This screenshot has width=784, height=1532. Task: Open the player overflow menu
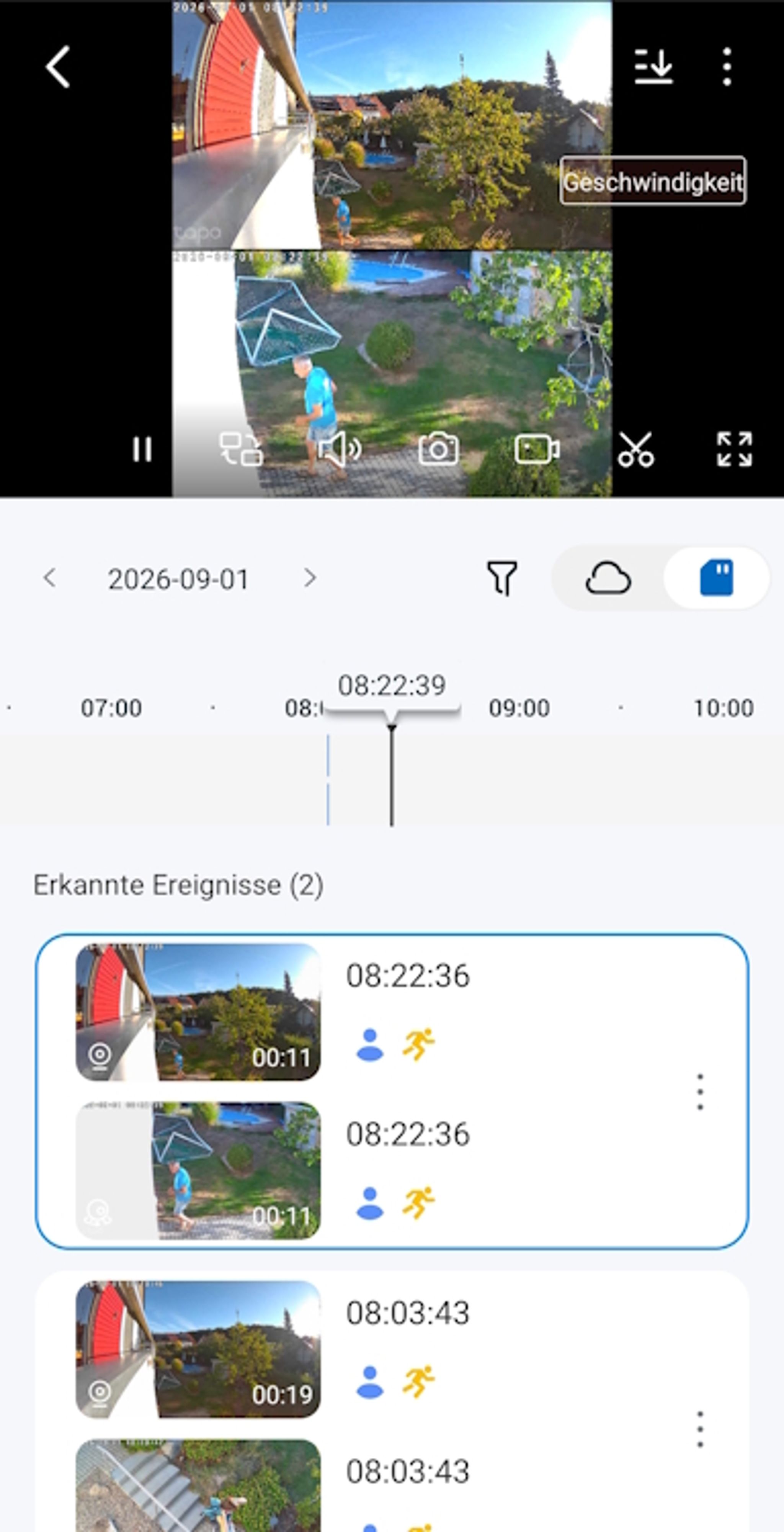click(x=726, y=67)
